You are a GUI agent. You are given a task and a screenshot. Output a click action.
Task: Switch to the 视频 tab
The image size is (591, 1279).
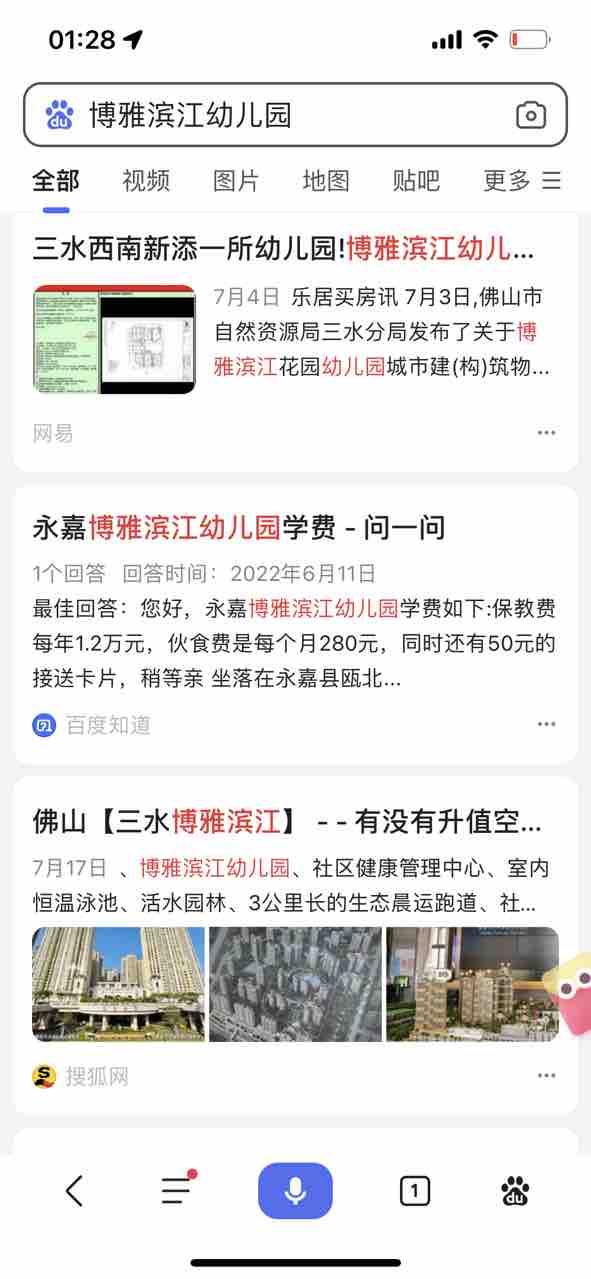[146, 180]
